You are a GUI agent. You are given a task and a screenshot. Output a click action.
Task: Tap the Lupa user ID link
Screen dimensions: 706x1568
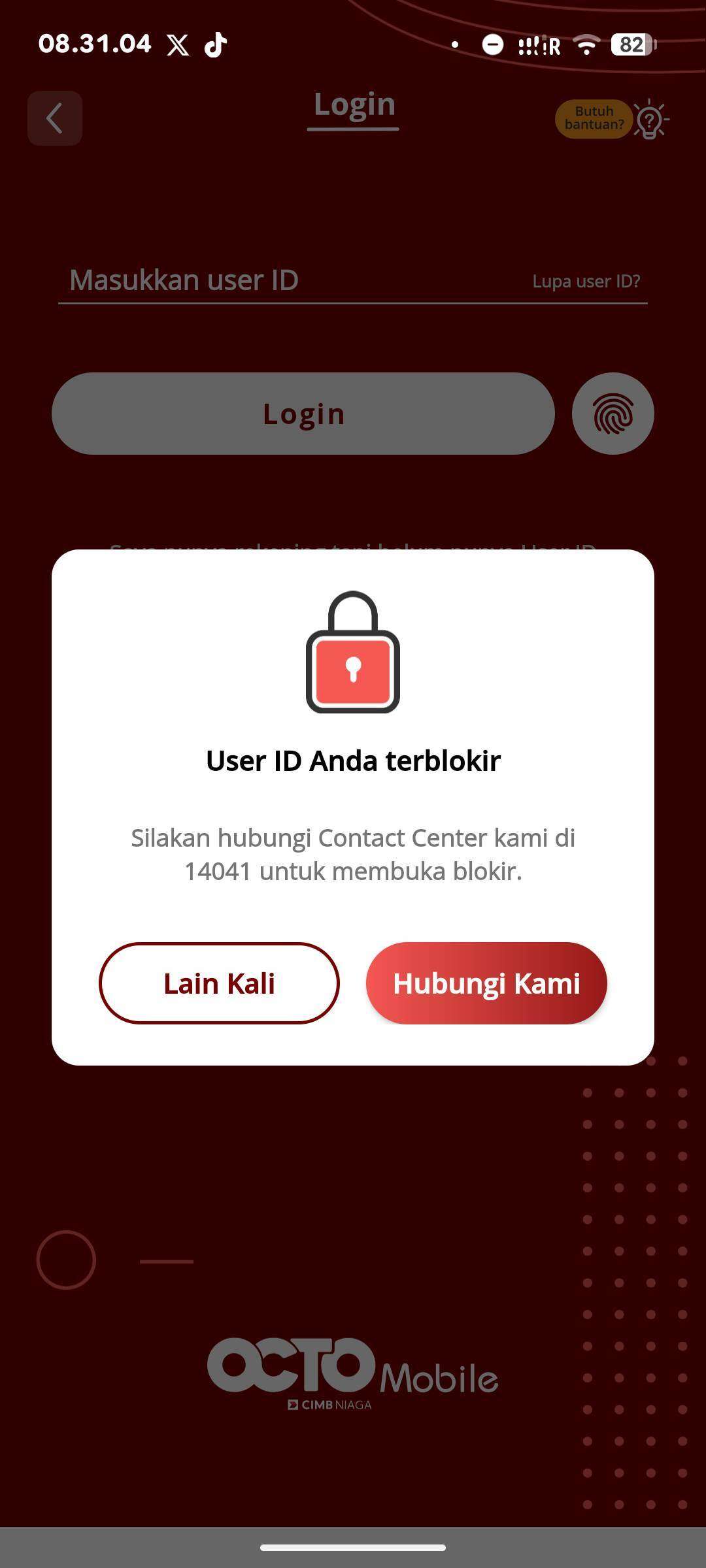click(x=586, y=281)
